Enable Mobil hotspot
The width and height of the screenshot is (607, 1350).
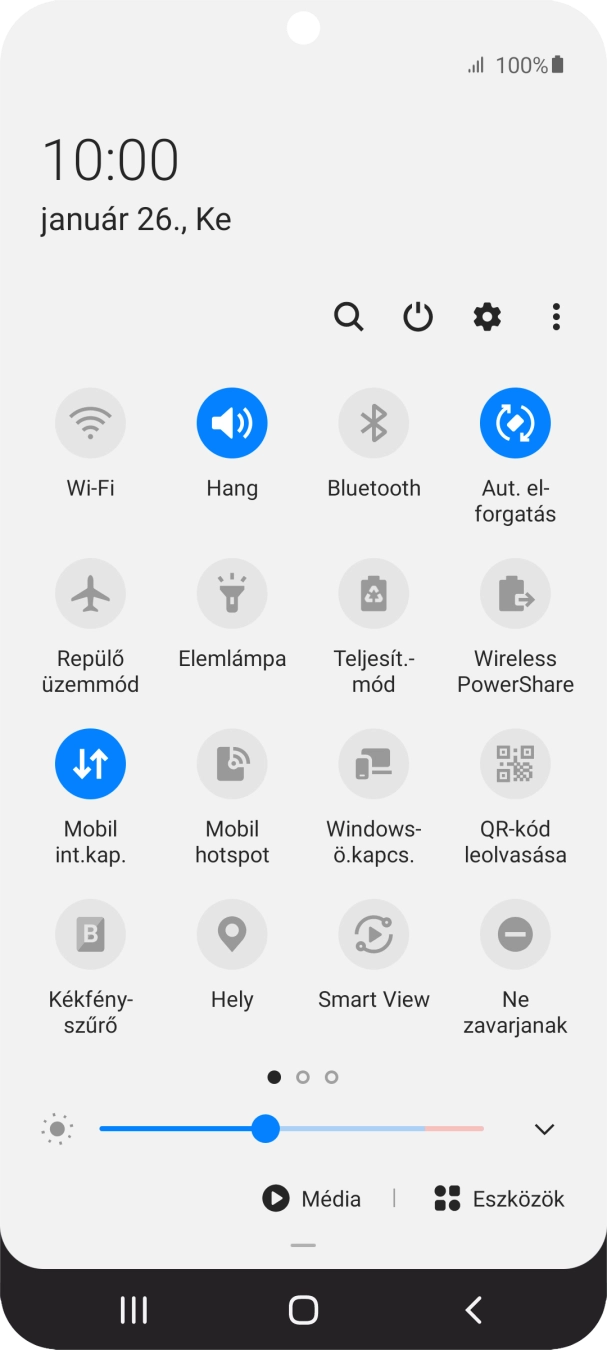click(x=232, y=764)
